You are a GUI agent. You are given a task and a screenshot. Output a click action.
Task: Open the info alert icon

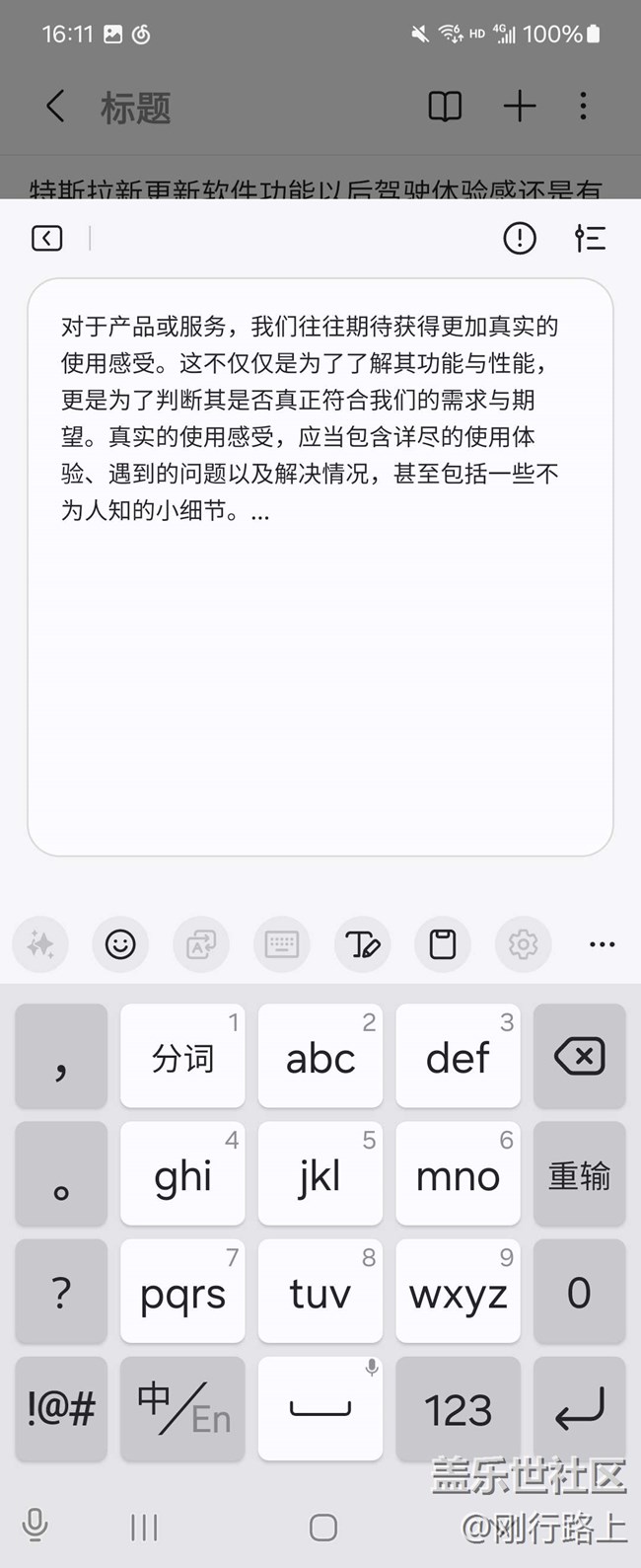(520, 238)
